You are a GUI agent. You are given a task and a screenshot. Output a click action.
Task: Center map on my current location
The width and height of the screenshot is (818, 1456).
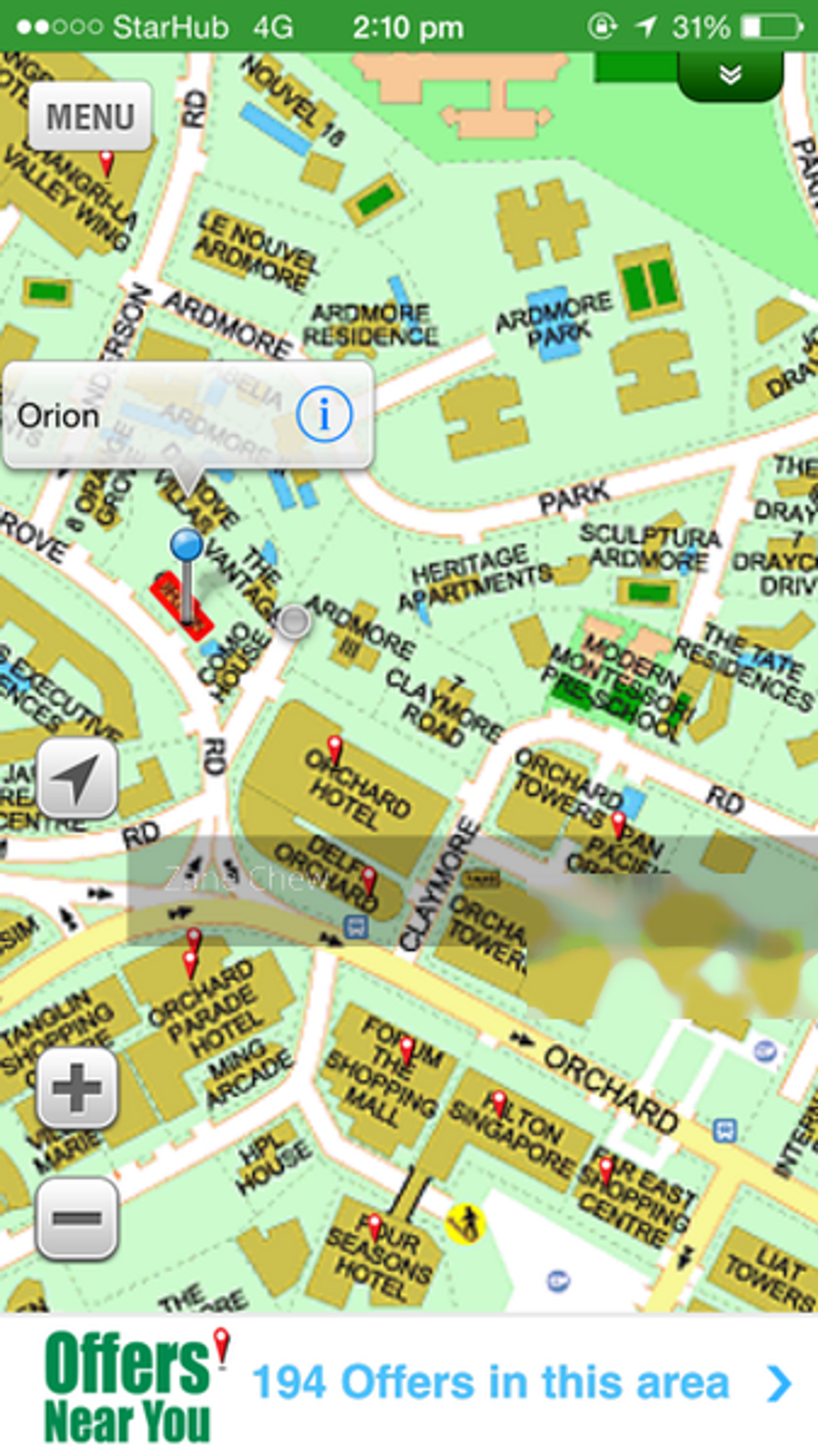point(77,779)
